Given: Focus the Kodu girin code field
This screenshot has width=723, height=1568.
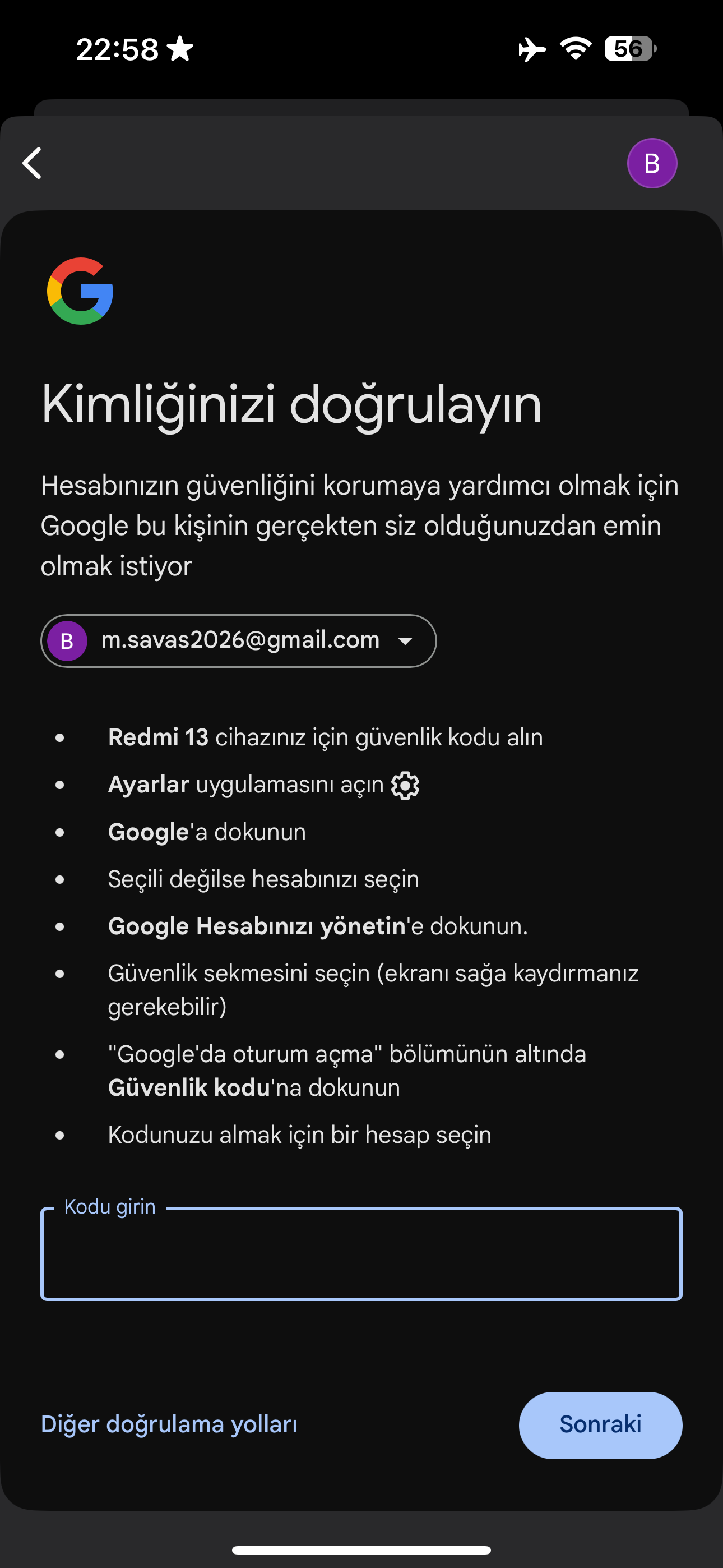Looking at the screenshot, I should [361, 1254].
